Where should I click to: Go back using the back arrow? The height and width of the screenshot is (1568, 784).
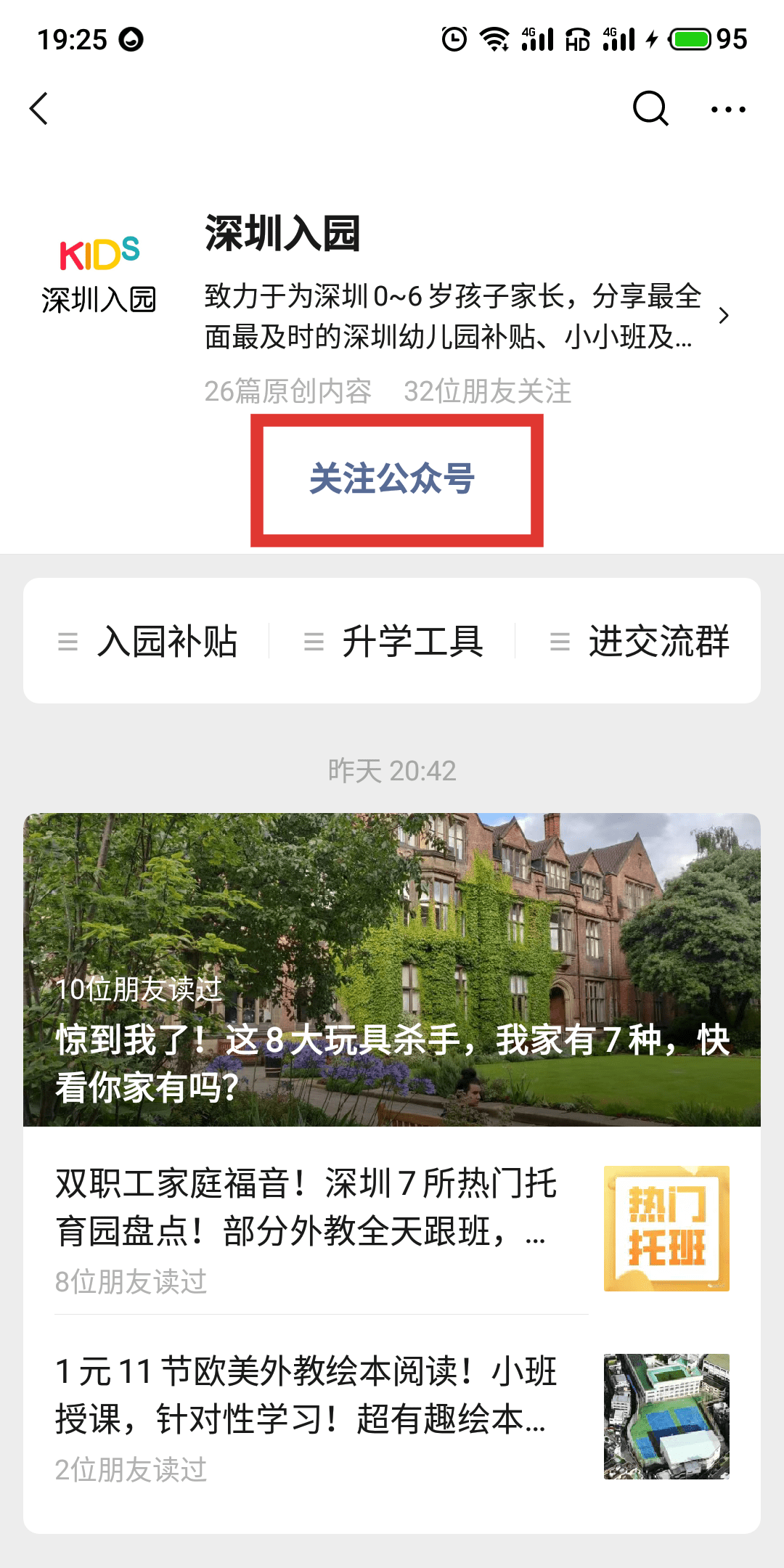(38, 109)
